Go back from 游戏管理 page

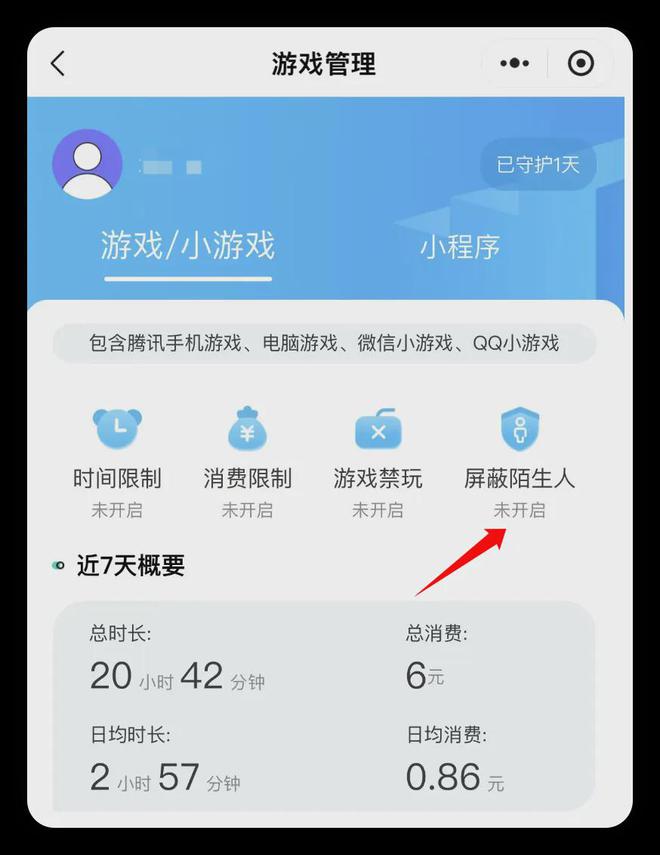click(x=58, y=64)
